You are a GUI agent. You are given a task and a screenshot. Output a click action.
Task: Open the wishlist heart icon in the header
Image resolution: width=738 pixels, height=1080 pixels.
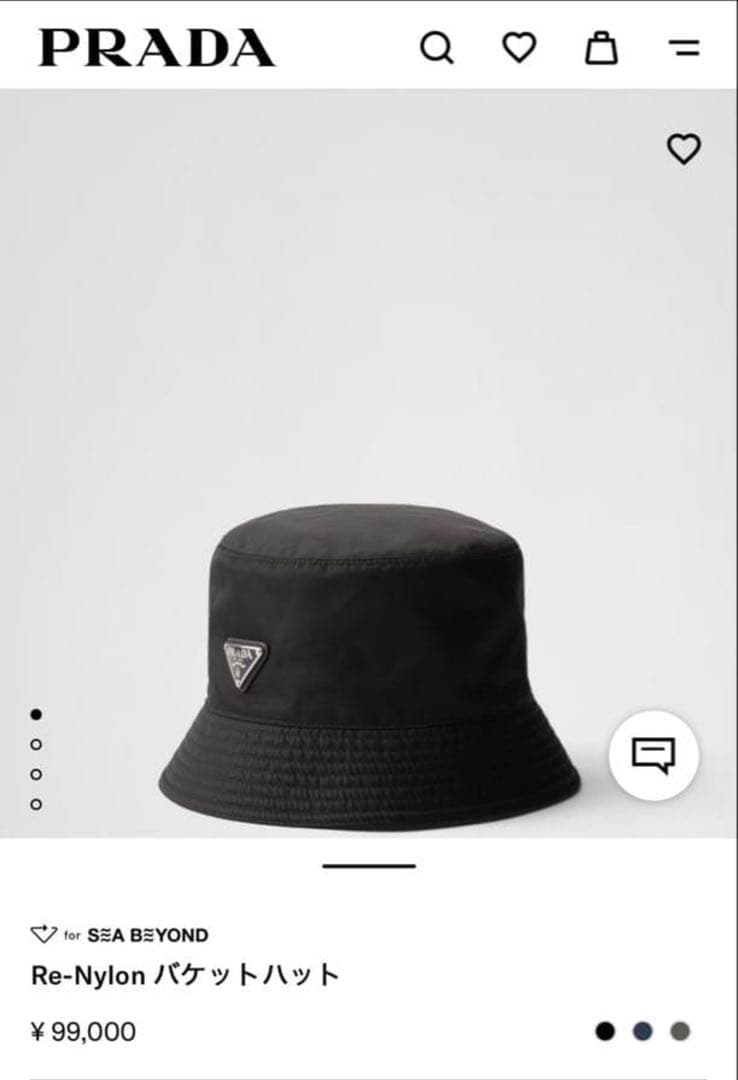click(516, 47)
